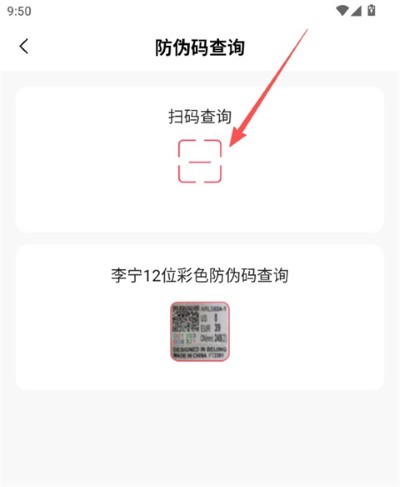This screenshot has height=487, width=400.
Task: Open 李宁12位彩色防伪码查询 label image
Action: click(x=200, y=331)
